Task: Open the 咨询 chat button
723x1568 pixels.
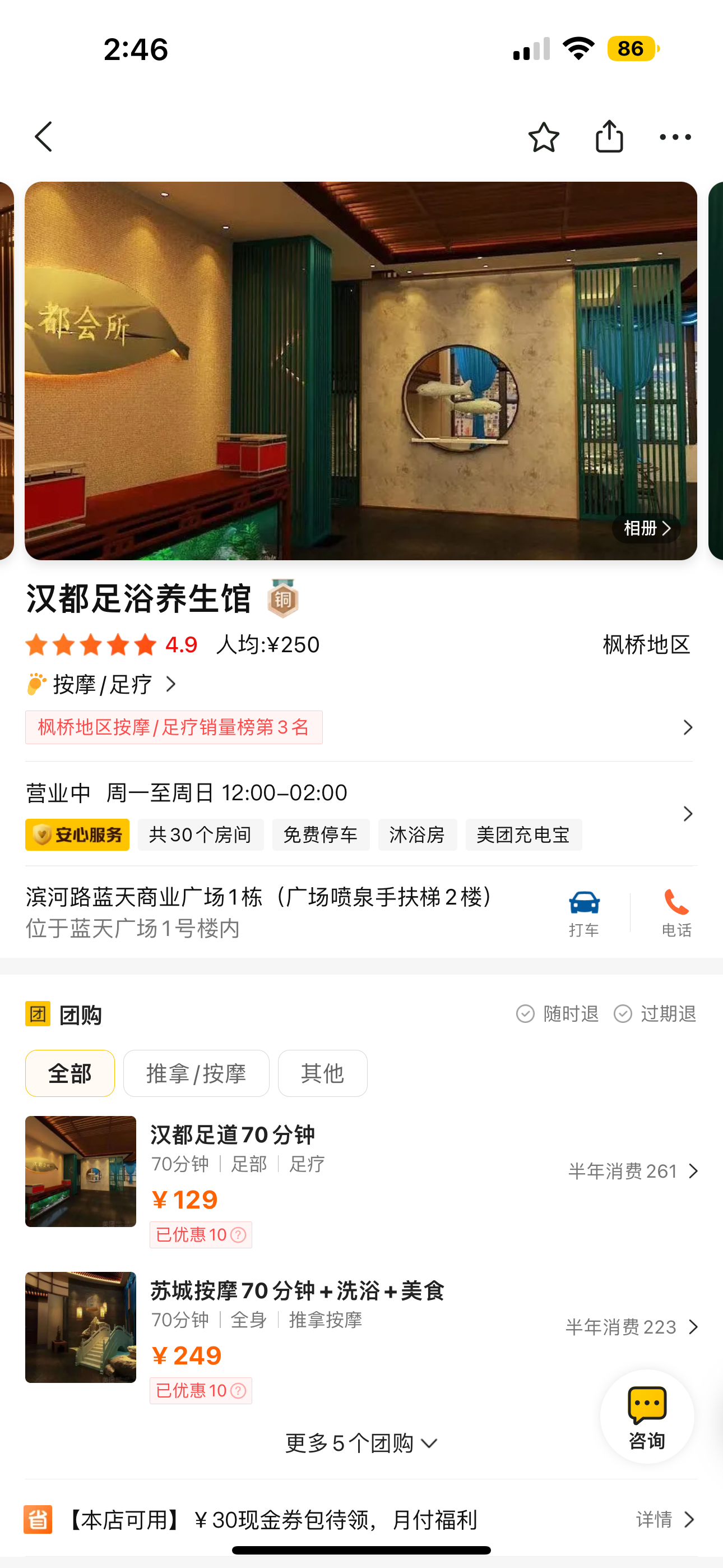Action: (646, 1417)
